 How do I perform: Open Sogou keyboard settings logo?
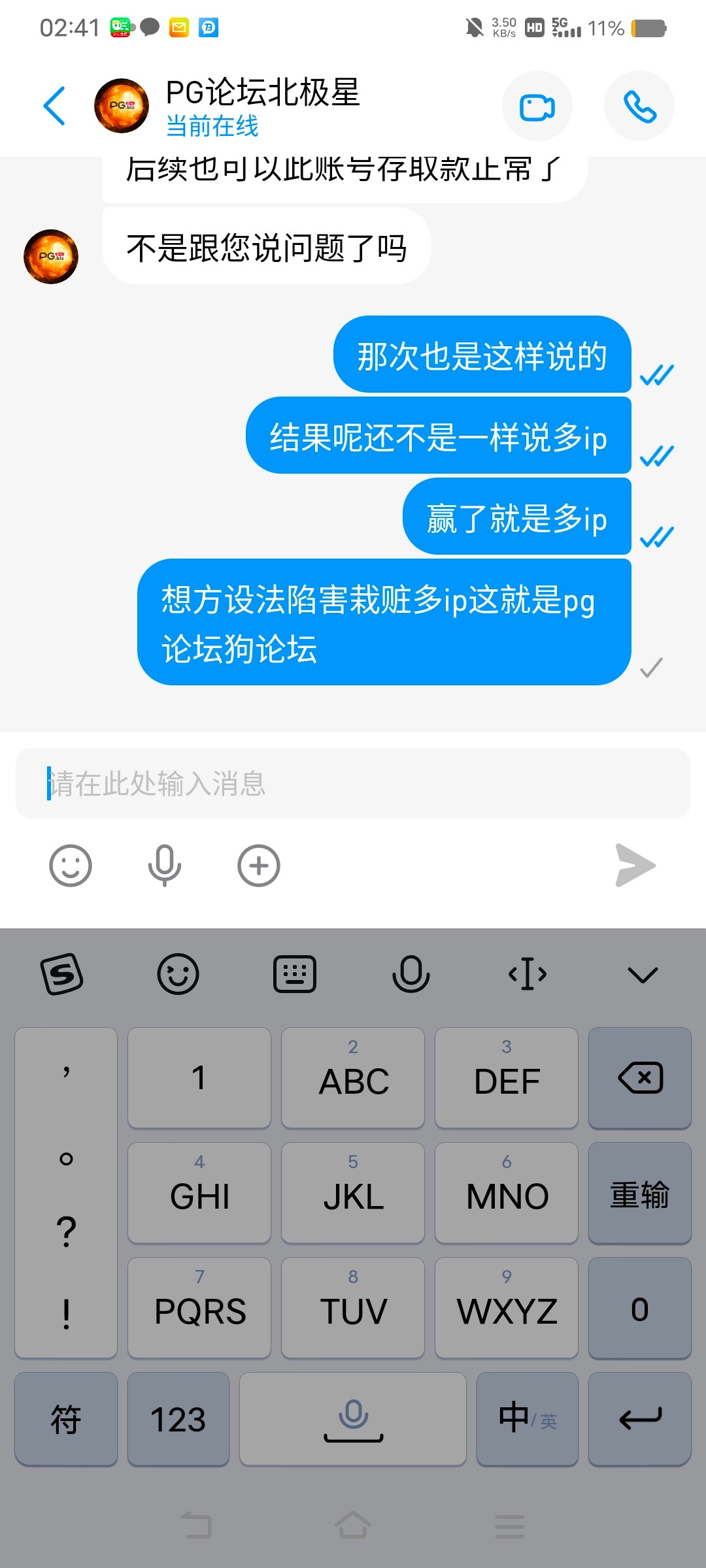pos(62,974)
